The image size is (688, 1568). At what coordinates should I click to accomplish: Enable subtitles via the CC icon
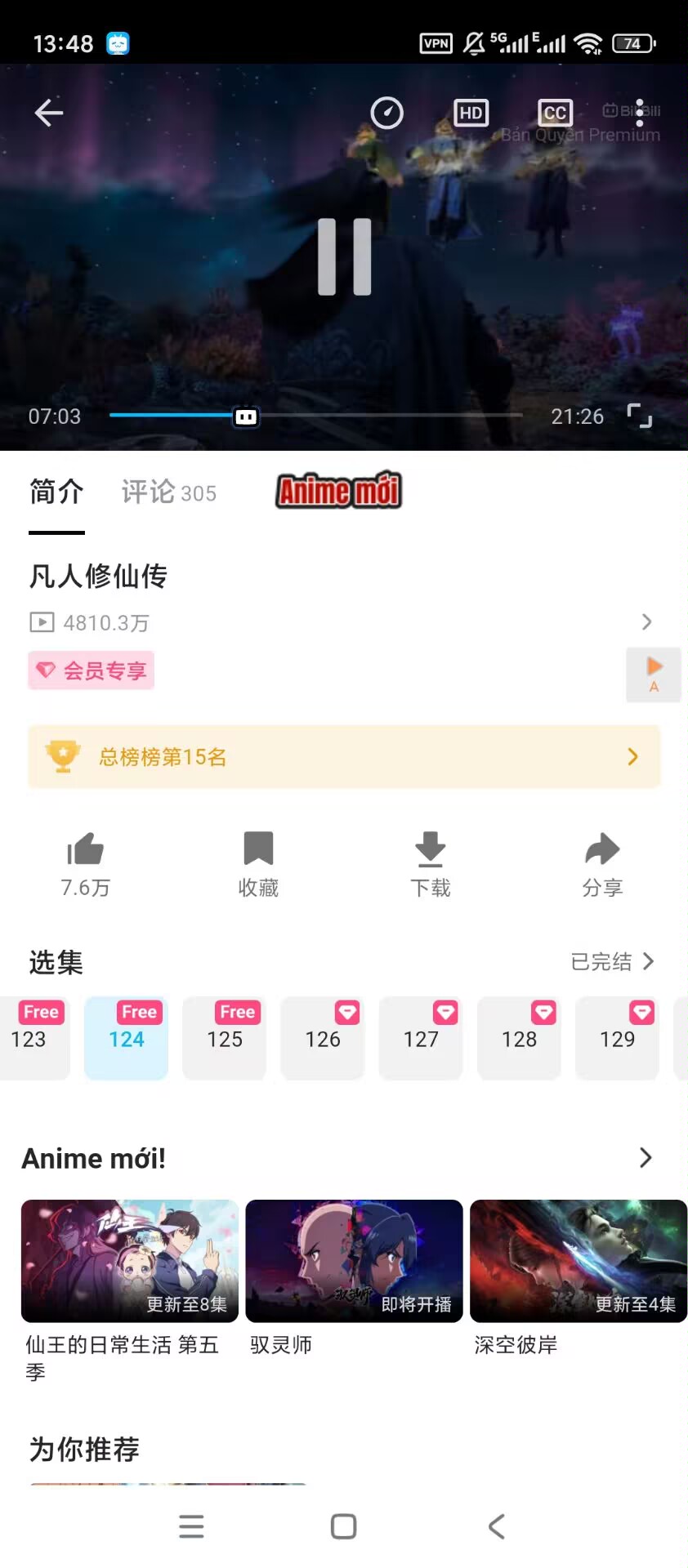555,113
